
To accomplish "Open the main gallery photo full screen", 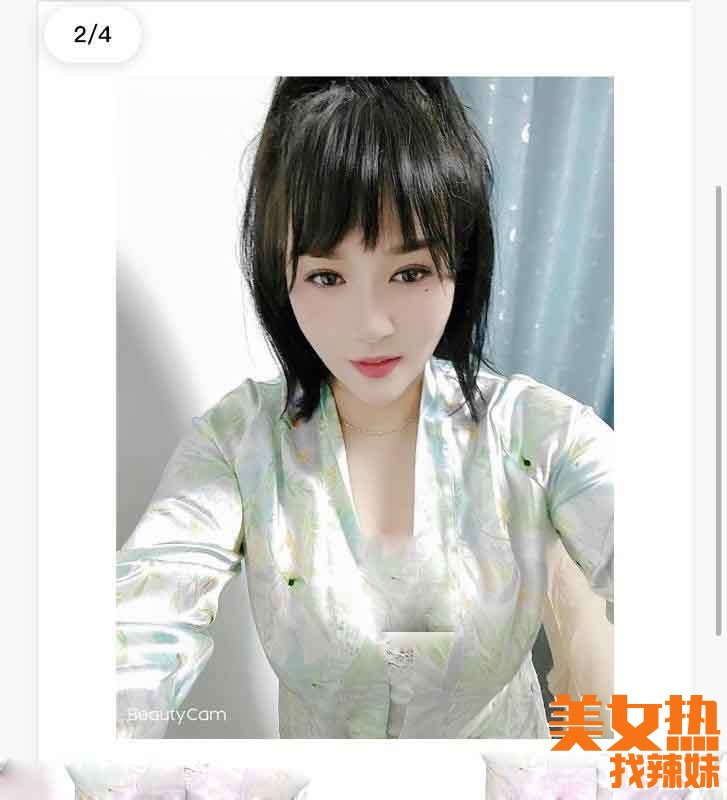I will 364,407.
